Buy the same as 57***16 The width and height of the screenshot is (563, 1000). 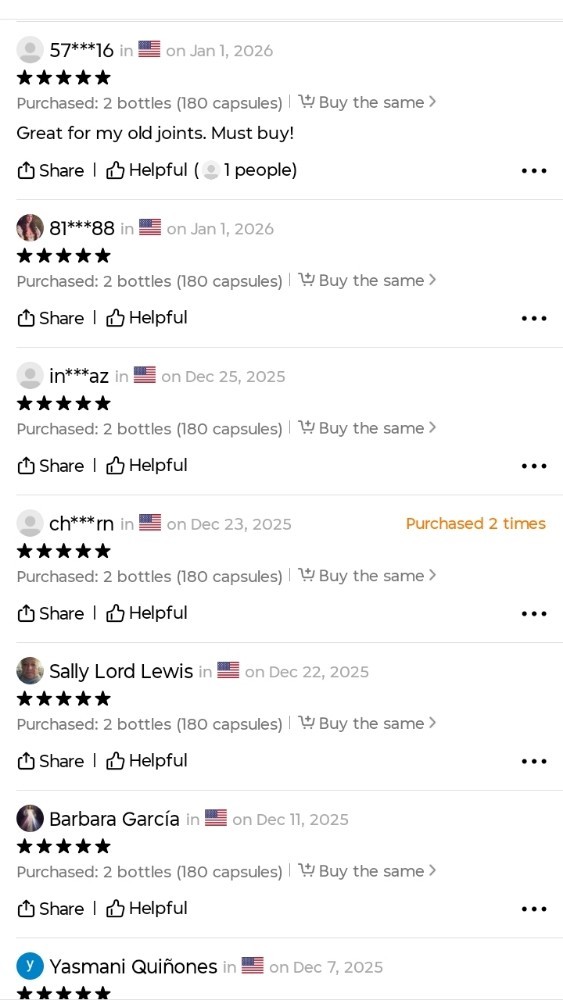coord(367,102)
